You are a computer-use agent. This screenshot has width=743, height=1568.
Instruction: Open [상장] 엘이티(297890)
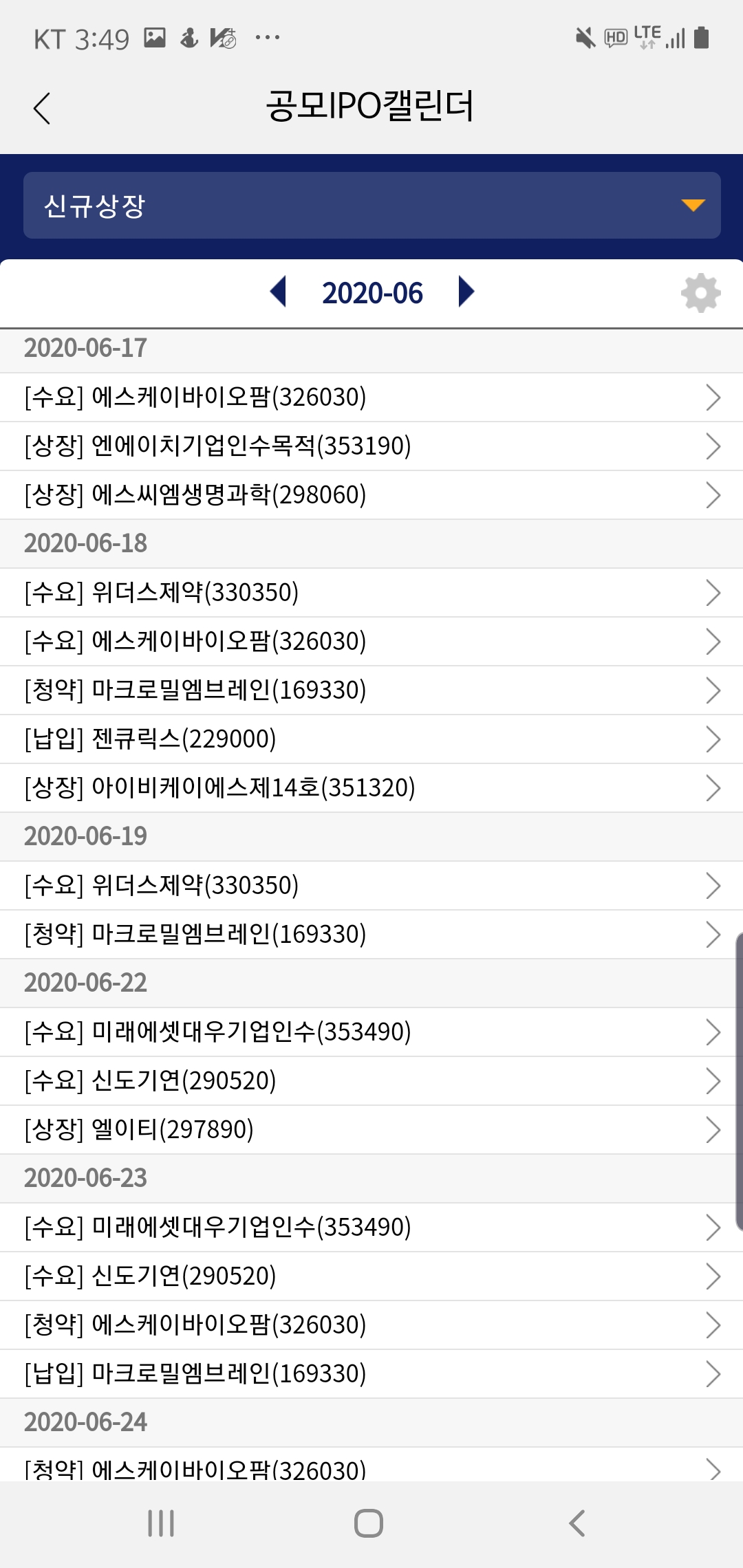(371, 1129)
